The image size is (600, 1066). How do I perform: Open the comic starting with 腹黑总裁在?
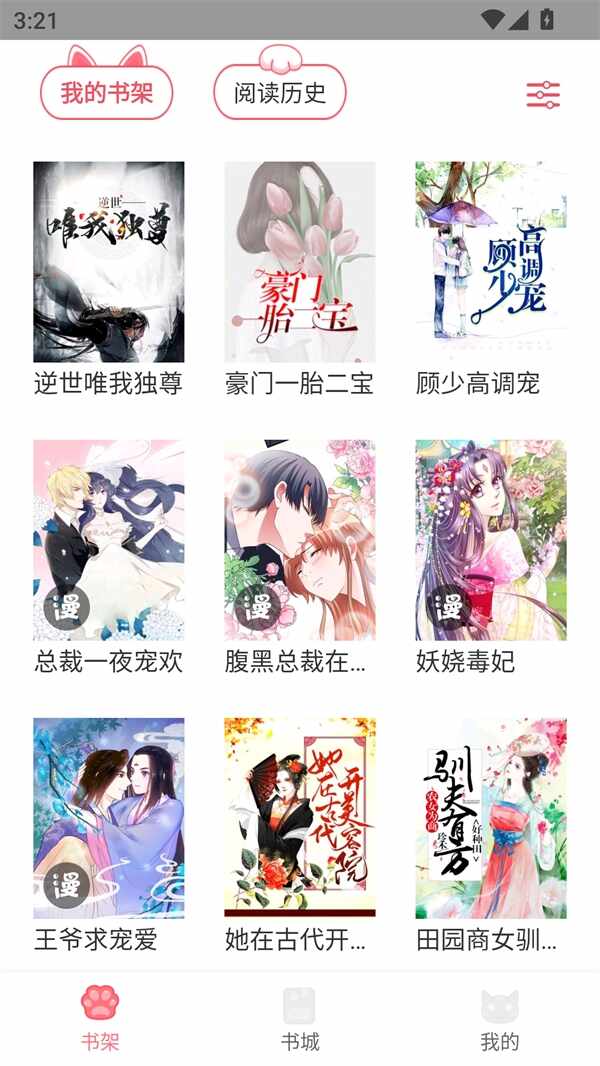point(300,540)
